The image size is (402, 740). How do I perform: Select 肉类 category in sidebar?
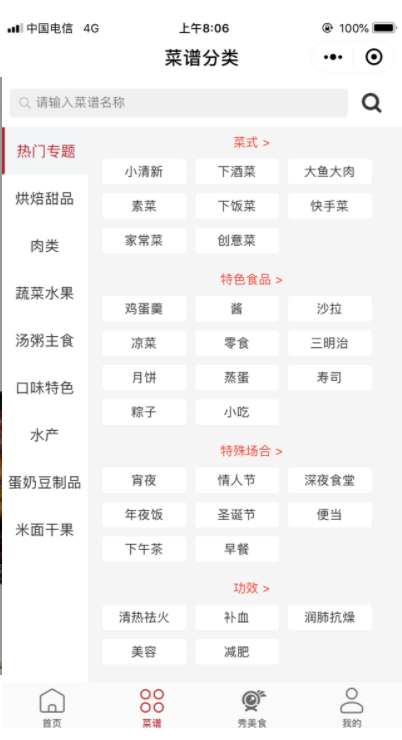(45, 246)
